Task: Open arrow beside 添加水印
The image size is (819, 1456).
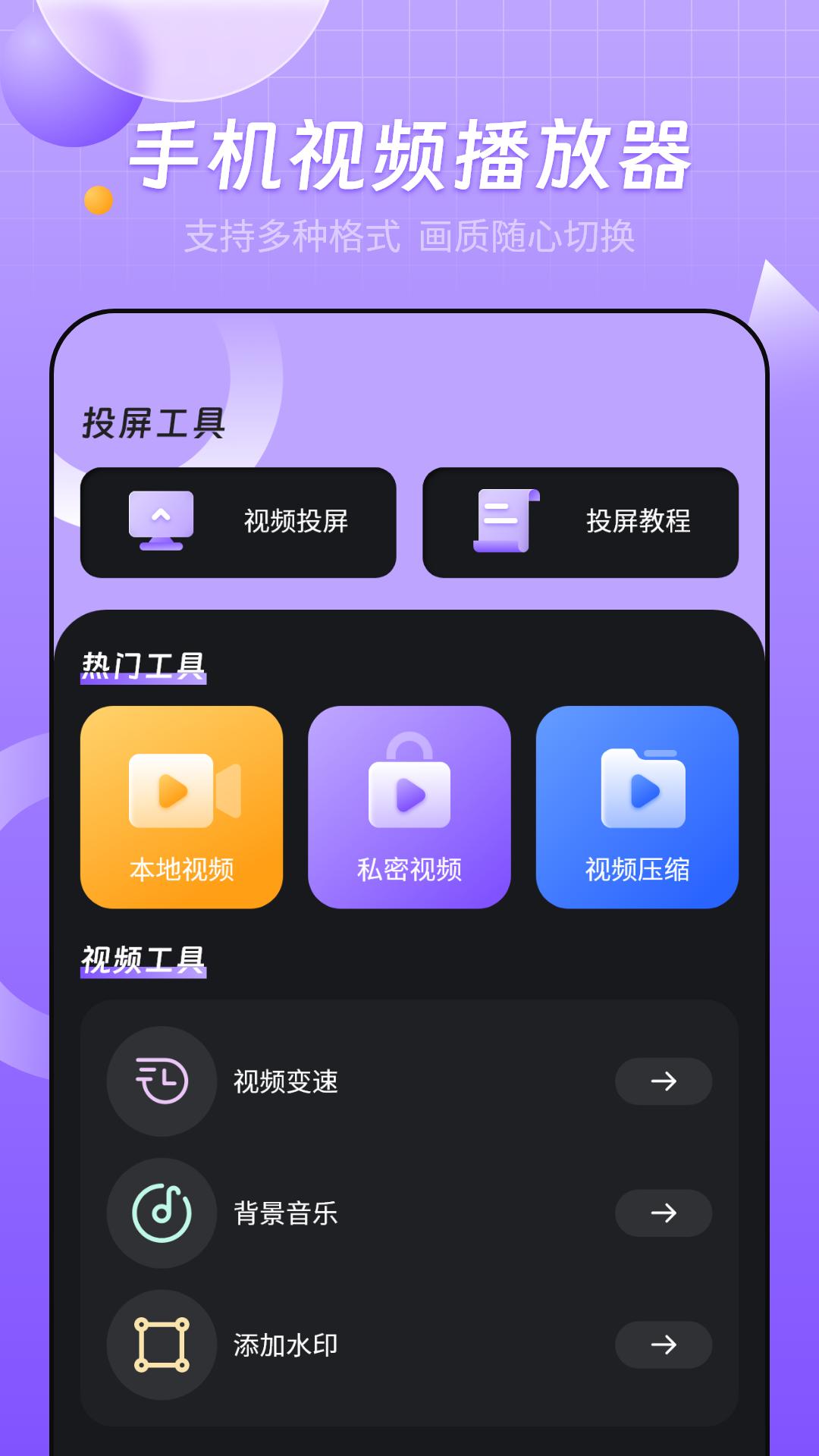Action: click(x=664, y=1346)
